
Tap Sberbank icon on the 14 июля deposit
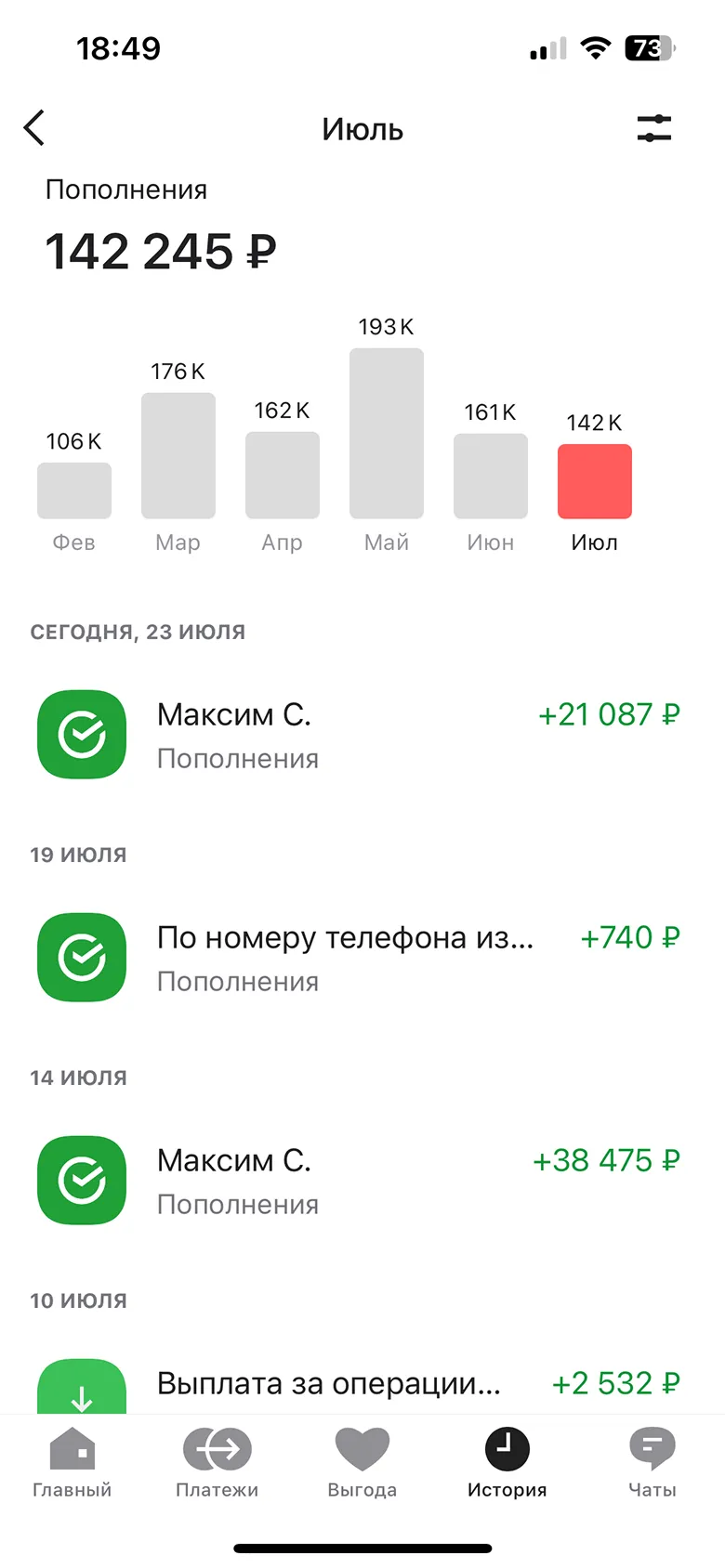point(81,1181)
